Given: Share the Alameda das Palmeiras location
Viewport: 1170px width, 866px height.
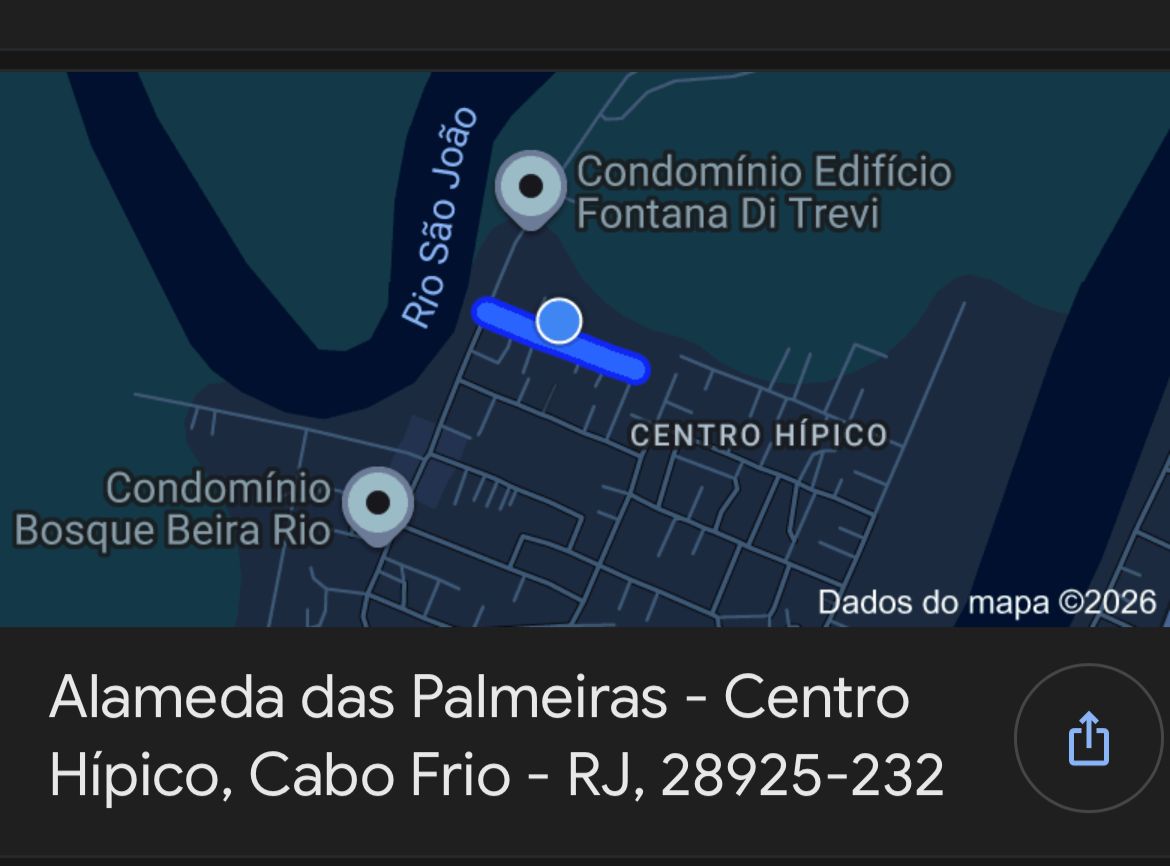Looking at the screenshot, I should click(1088, 738).
